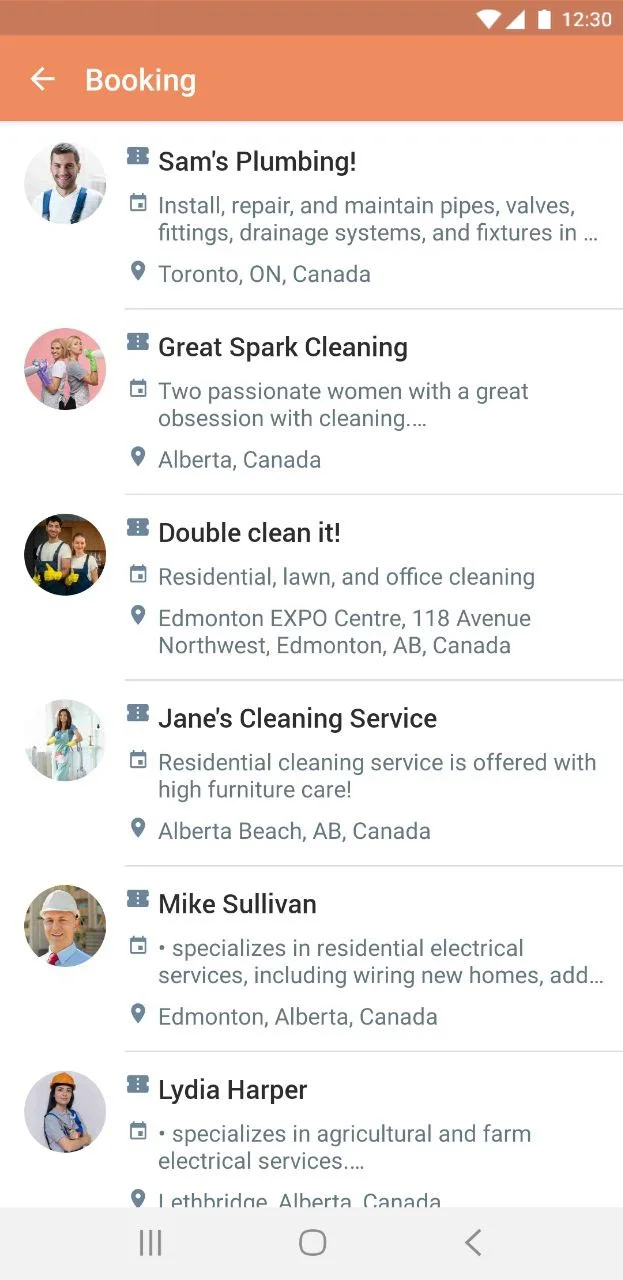Open Lydia Harper's booking entry

[x=232, y=1090]
